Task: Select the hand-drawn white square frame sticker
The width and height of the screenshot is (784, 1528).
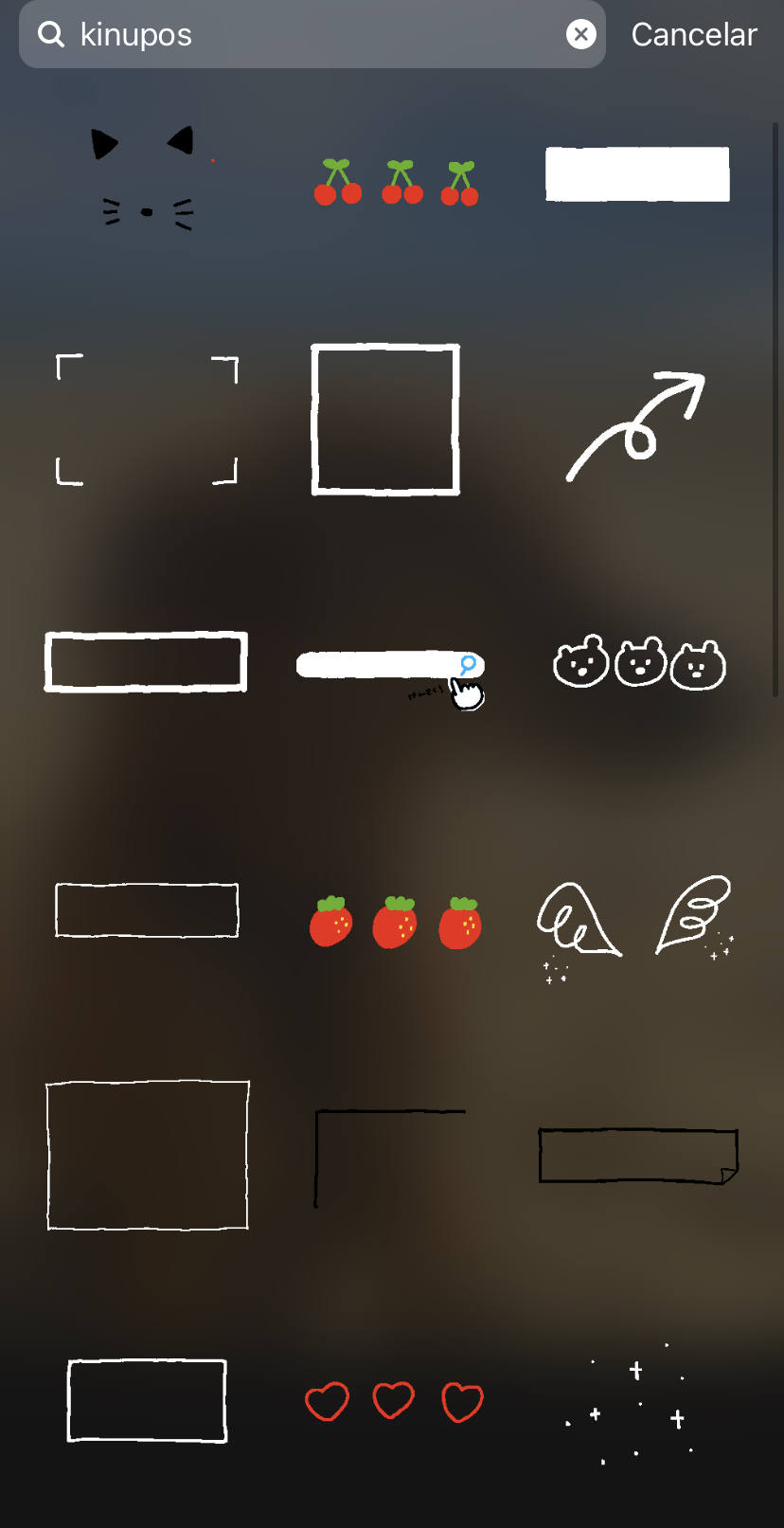Action: 385,419
